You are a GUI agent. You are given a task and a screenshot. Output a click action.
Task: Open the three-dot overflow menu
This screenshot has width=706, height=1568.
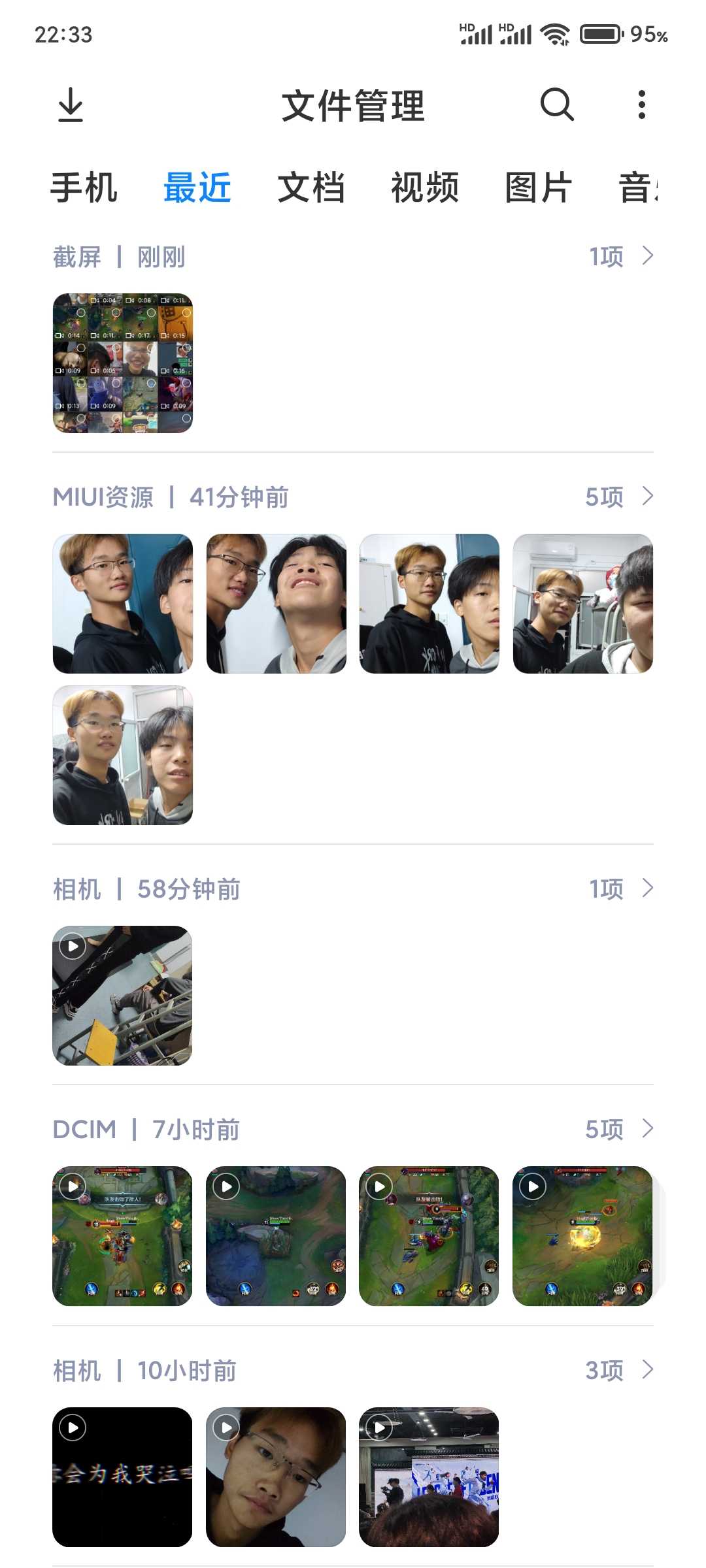[642, 105]
